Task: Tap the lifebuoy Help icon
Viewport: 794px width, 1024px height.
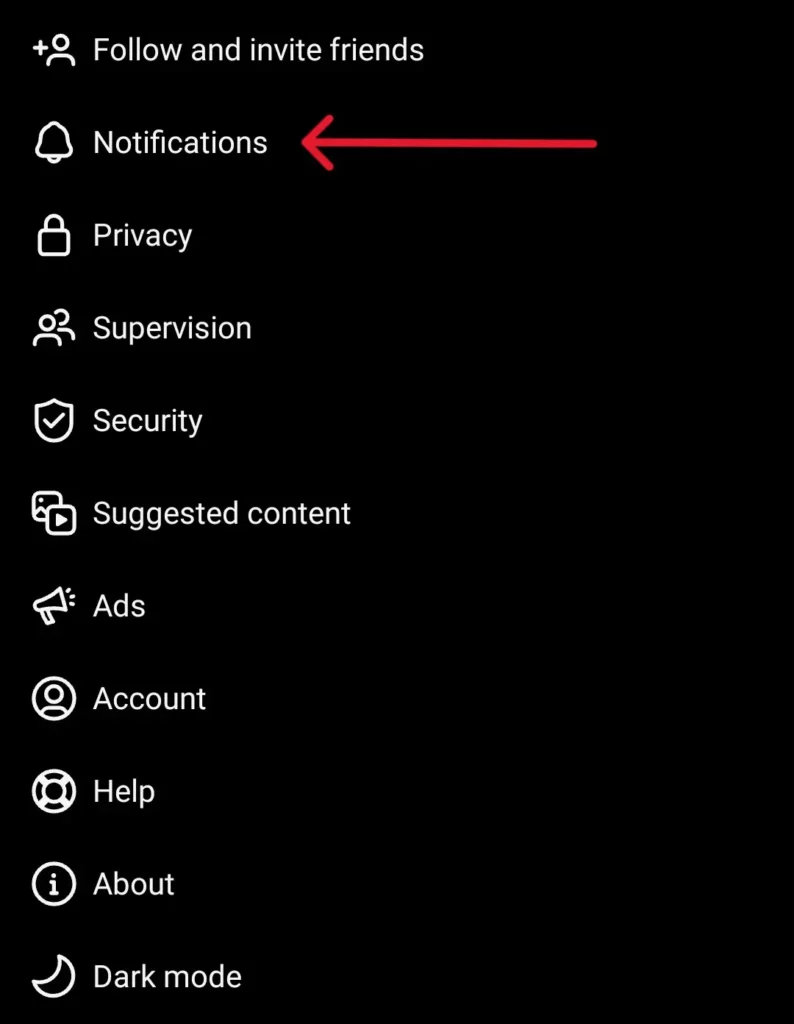Action: click(x=53, y=791)
